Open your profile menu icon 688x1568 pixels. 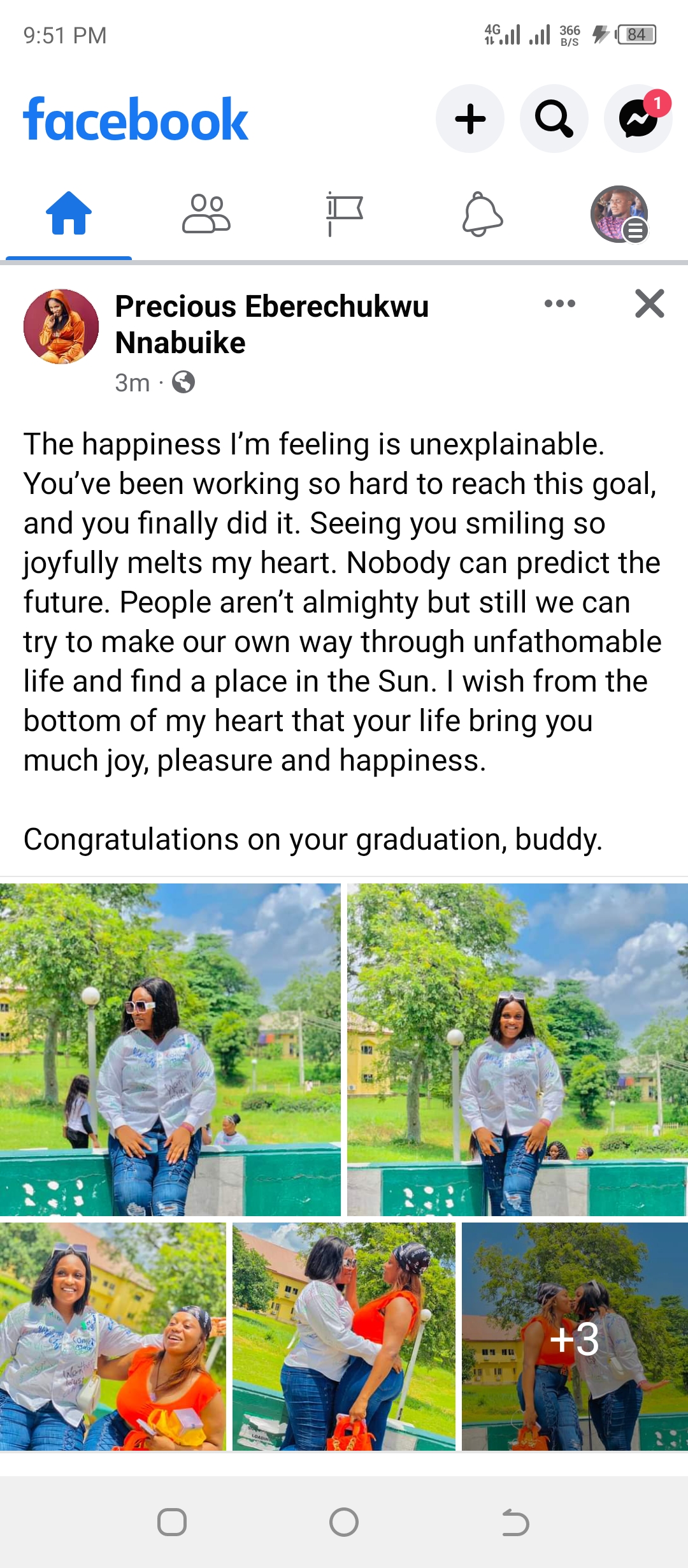tap(617, 215)
